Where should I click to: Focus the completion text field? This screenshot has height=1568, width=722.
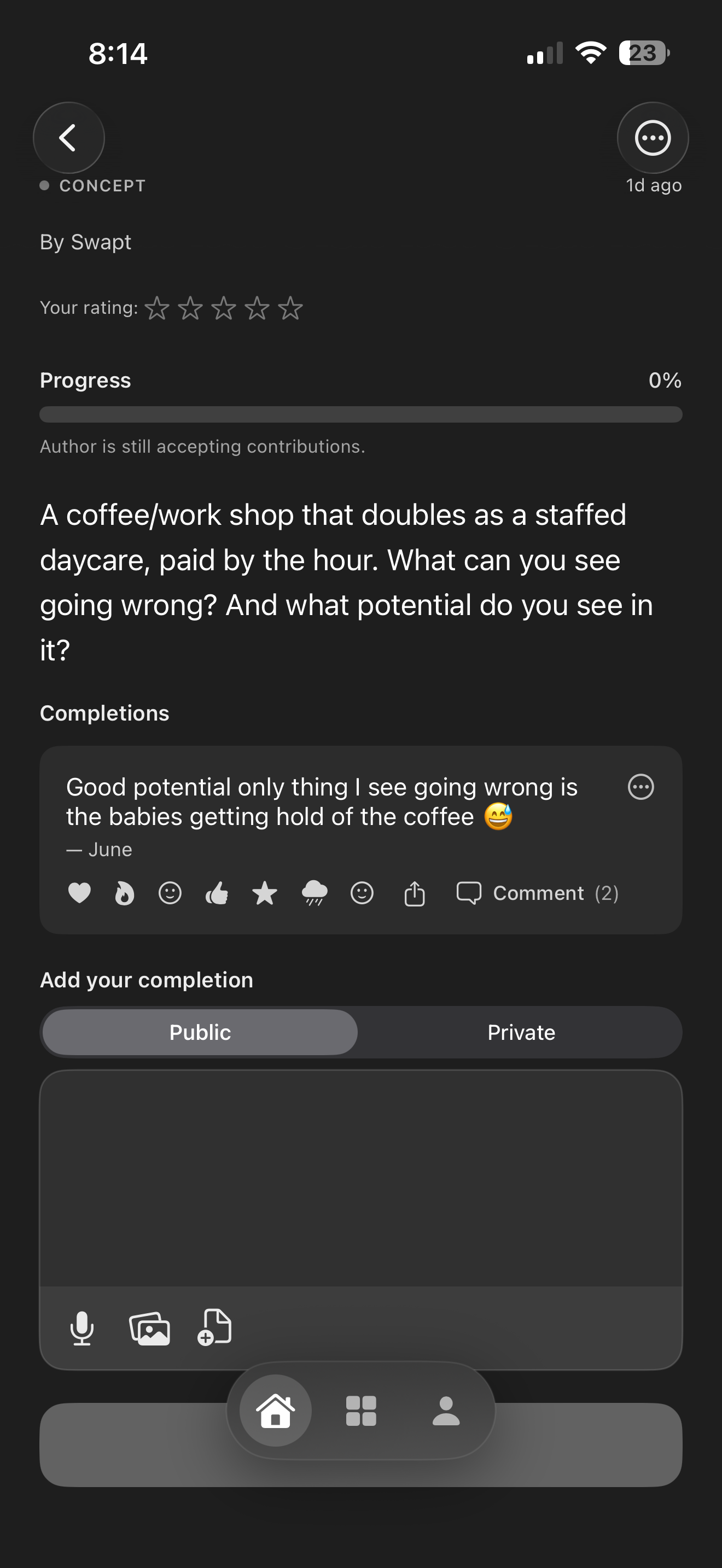(360, 1178)
